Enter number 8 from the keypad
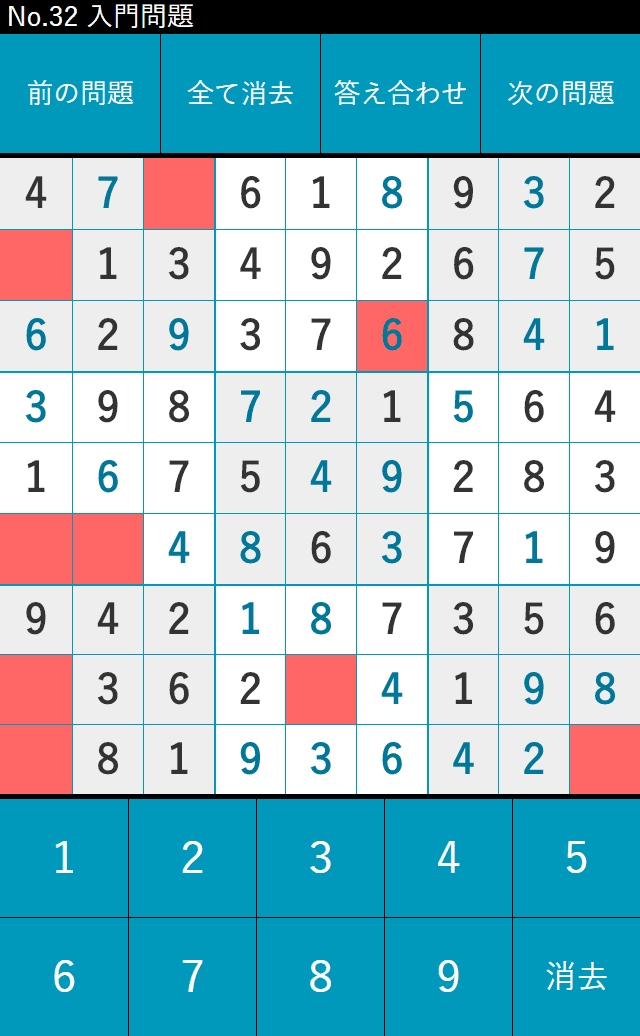Image resolution: width=640 pixels, height=1036 pixels. point(320,977)
